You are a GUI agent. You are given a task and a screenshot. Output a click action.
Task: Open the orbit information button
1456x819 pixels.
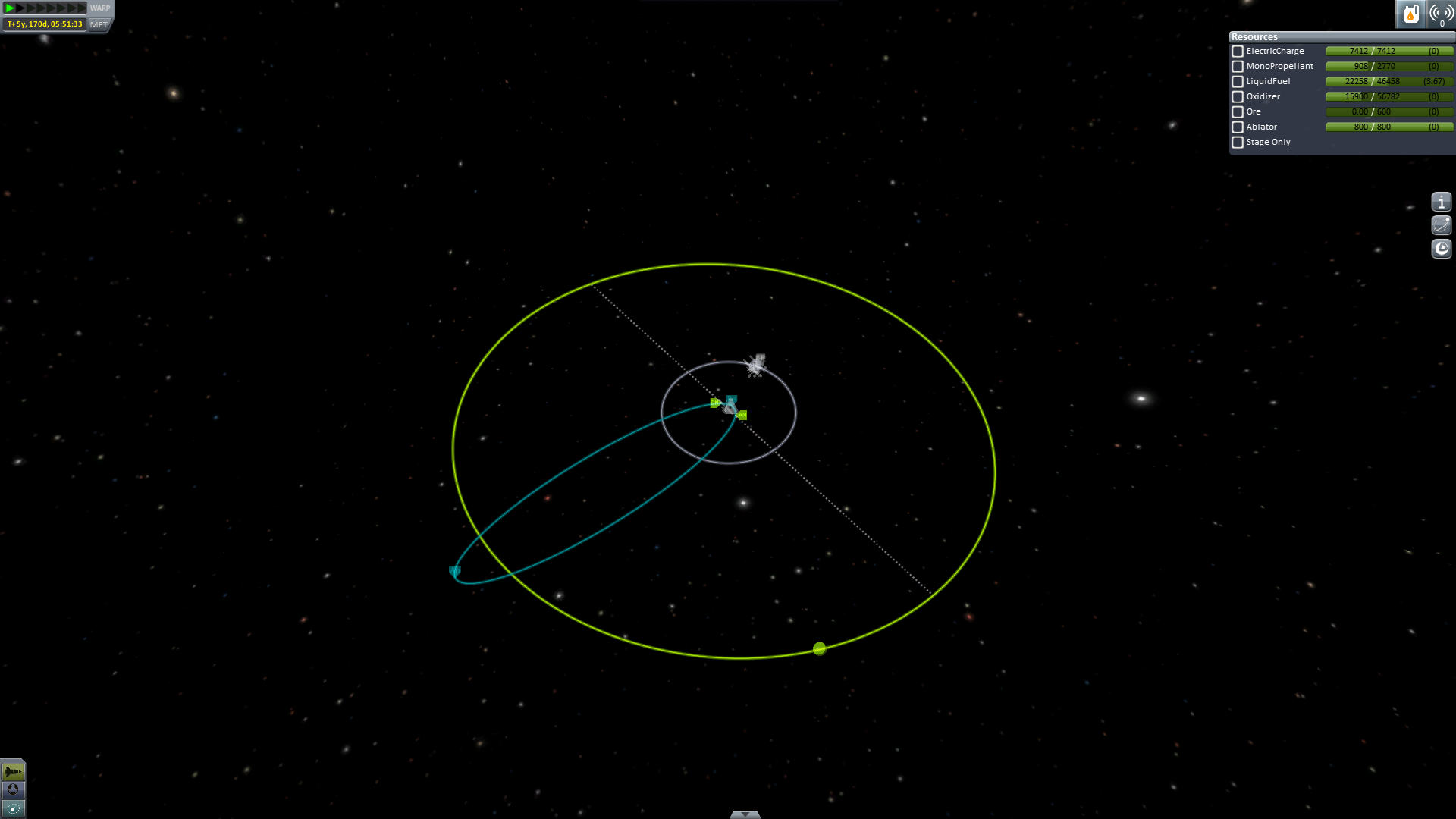pos(1441,225)
